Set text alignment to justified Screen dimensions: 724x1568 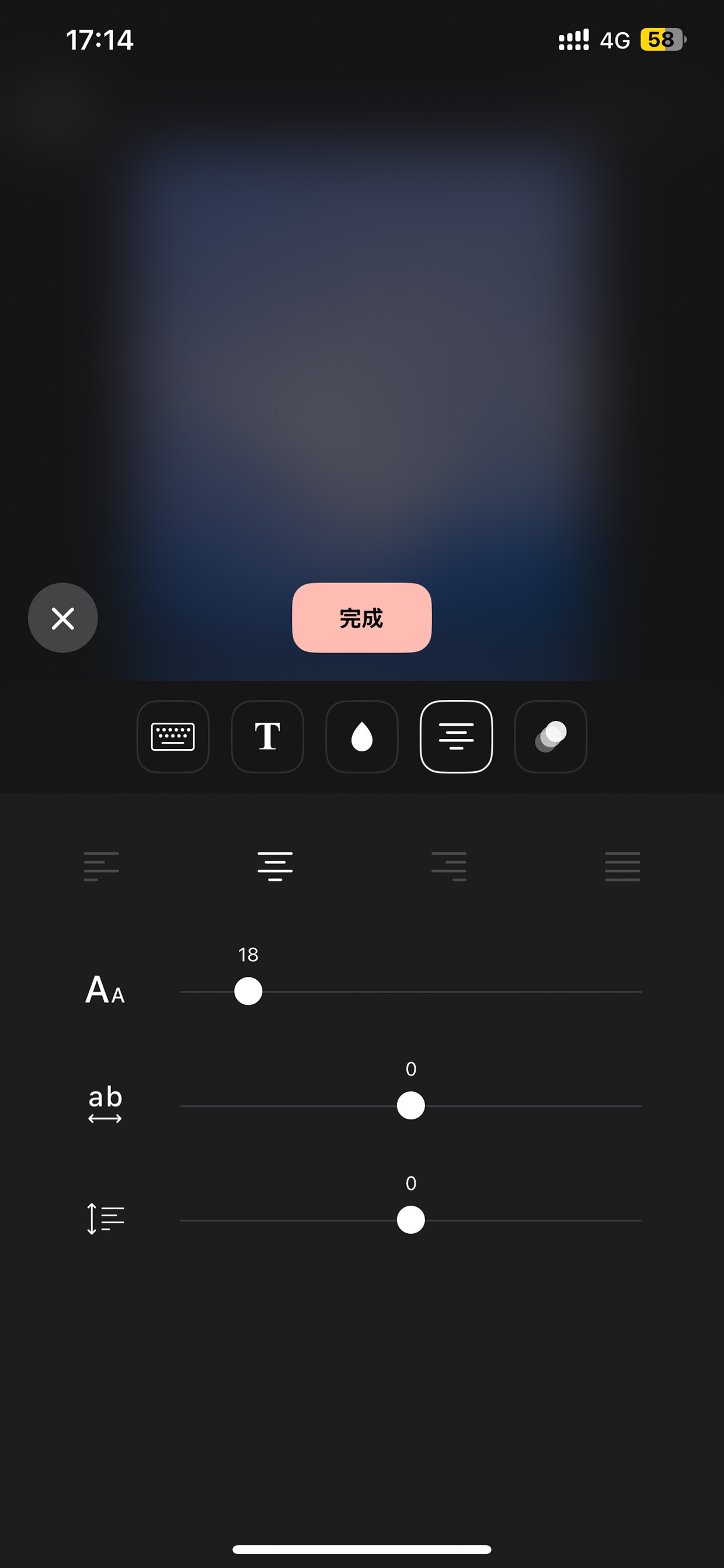pyautogui.click(x=622, y=866)
